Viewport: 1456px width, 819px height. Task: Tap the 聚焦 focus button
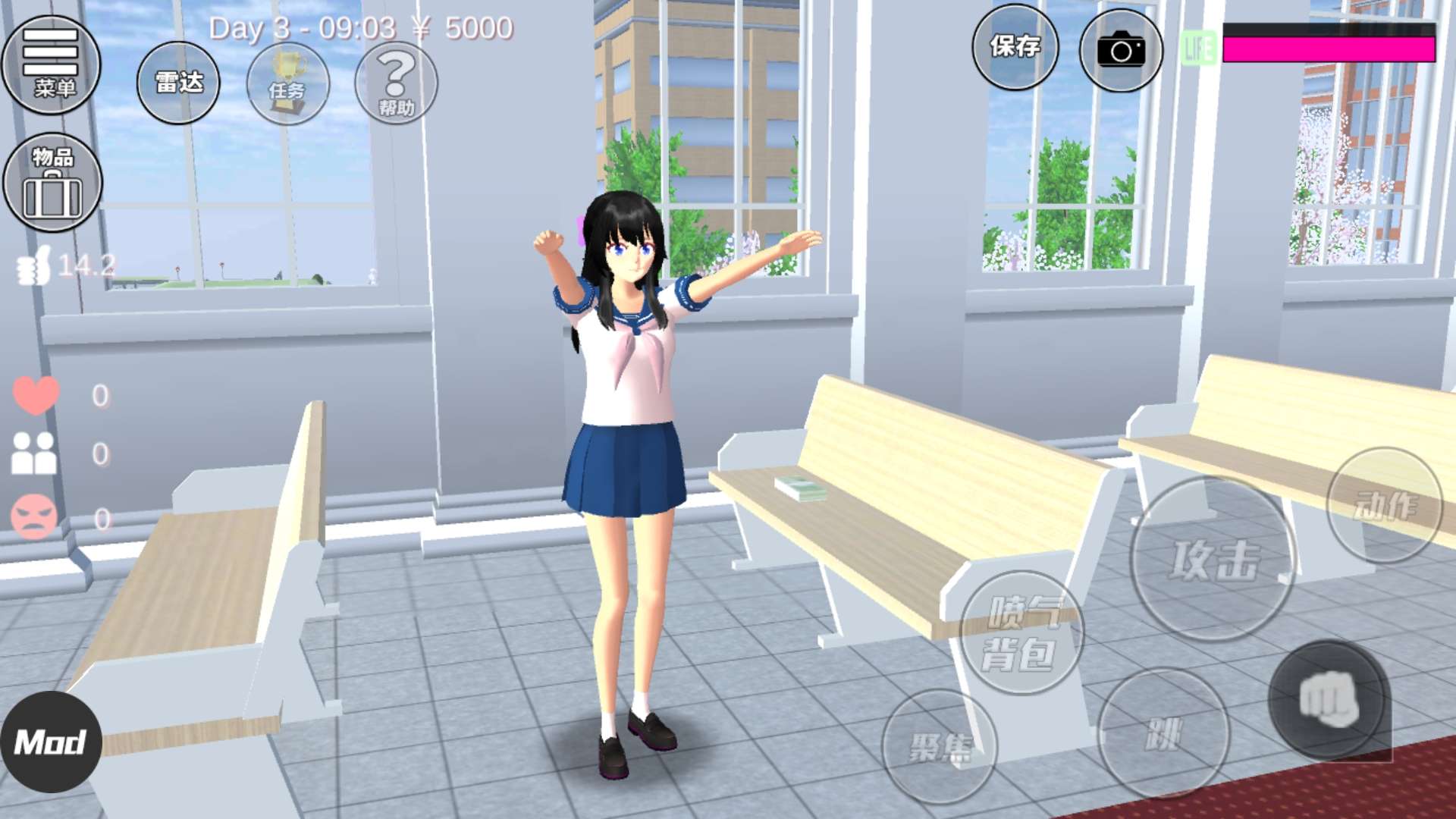tap(939, 747)
